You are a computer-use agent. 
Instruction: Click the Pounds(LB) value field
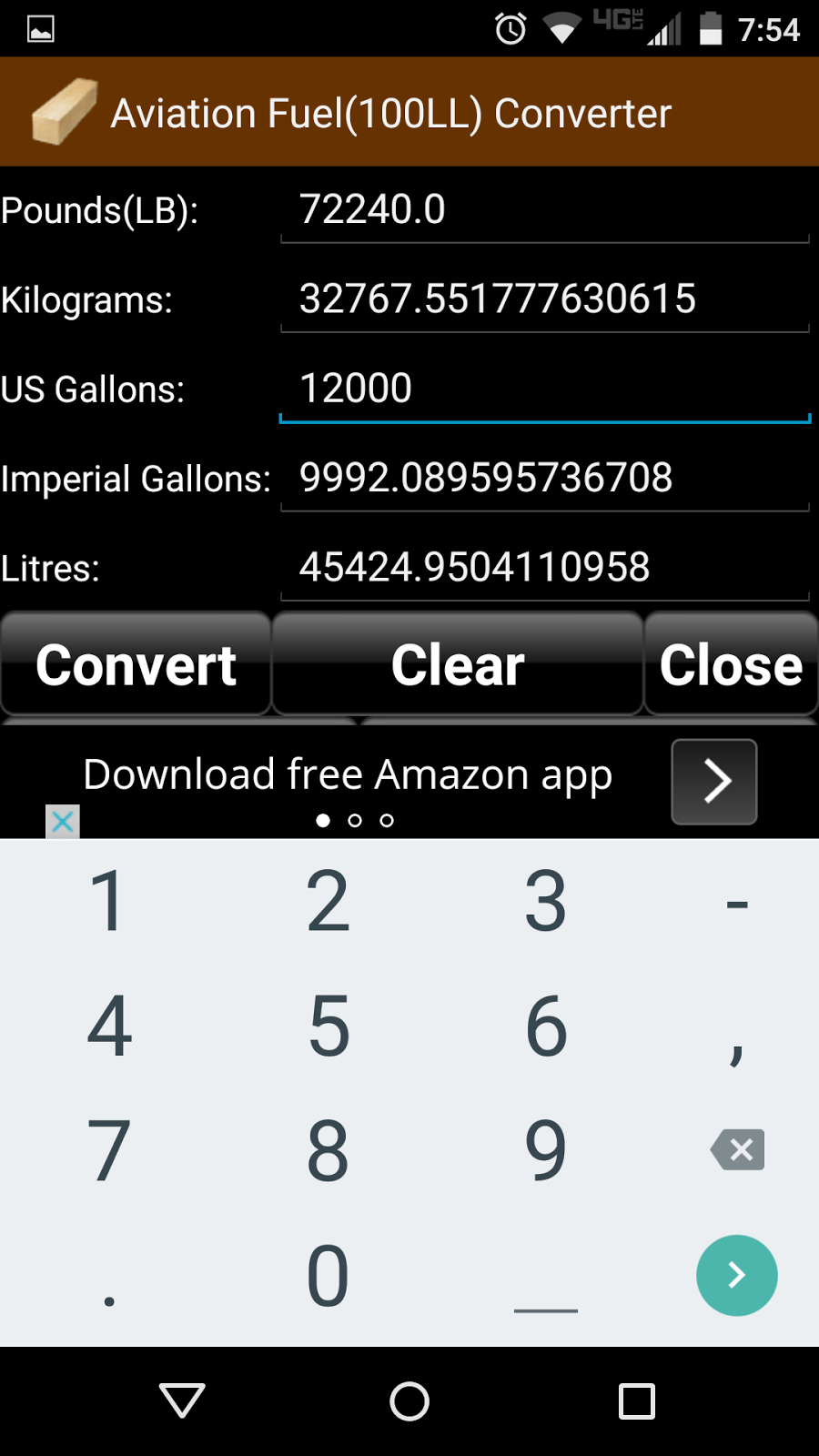(544, 210)
